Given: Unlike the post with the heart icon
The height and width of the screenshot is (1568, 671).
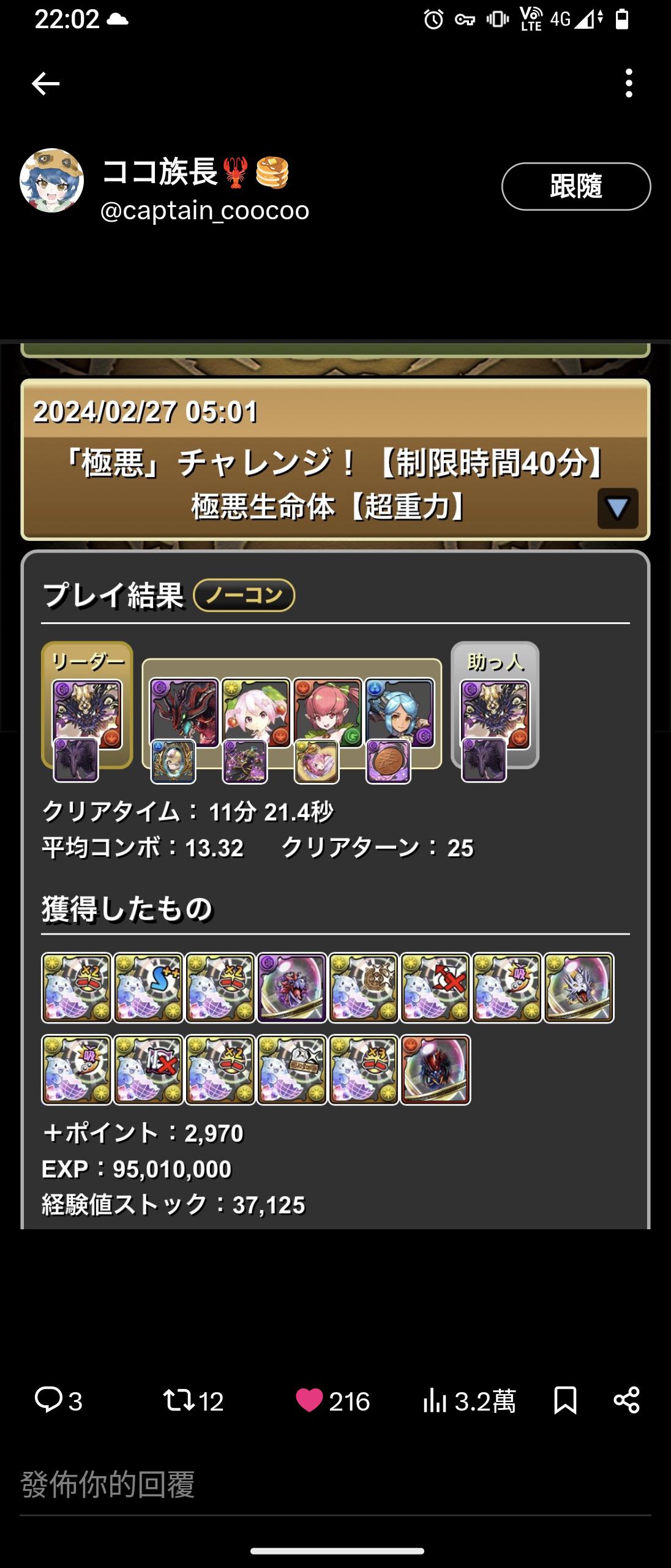Looking at the screenshot, I should tap(309, 1400).
